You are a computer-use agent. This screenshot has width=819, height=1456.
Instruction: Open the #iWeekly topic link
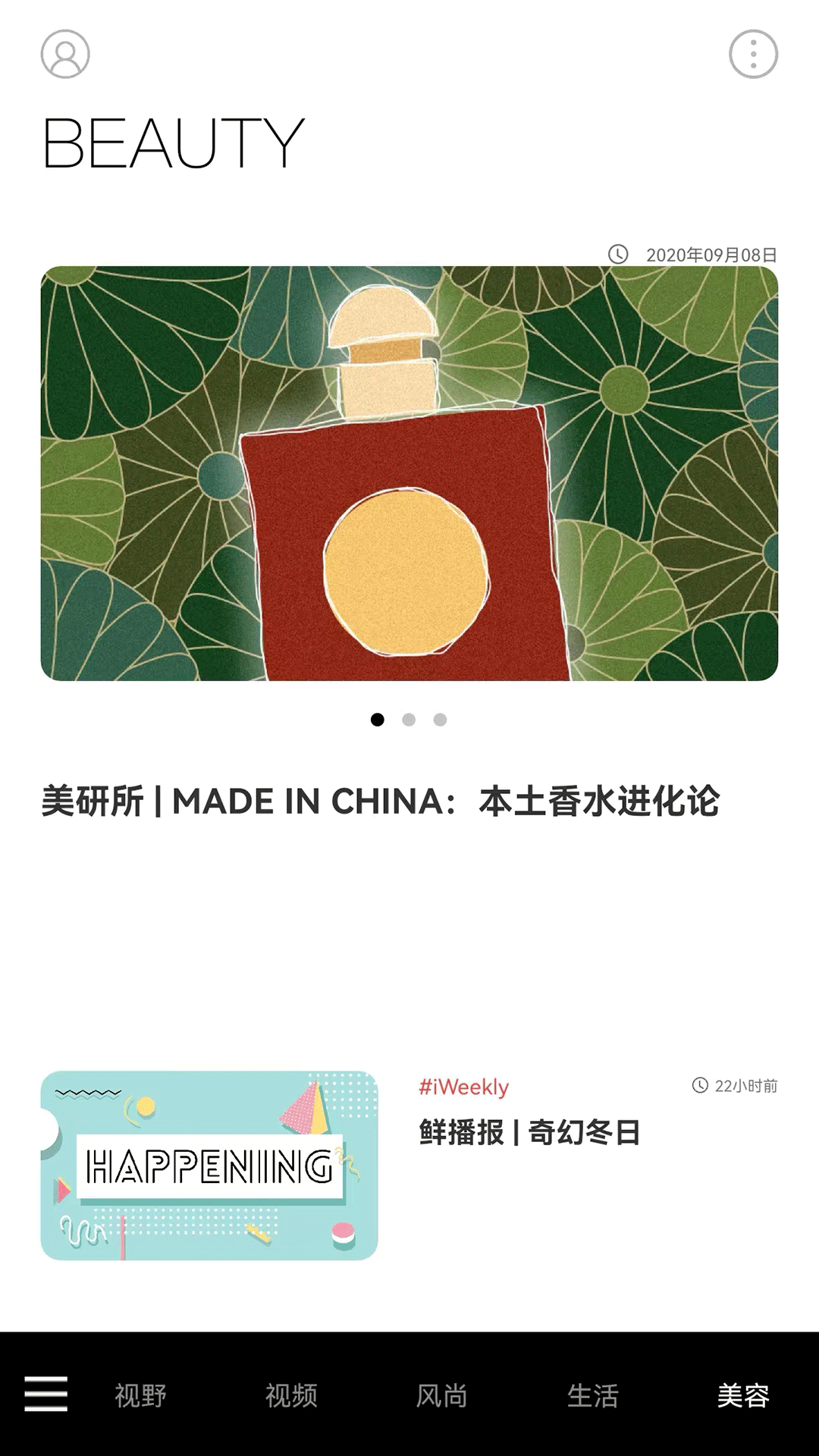click(x=464, y=1086)
